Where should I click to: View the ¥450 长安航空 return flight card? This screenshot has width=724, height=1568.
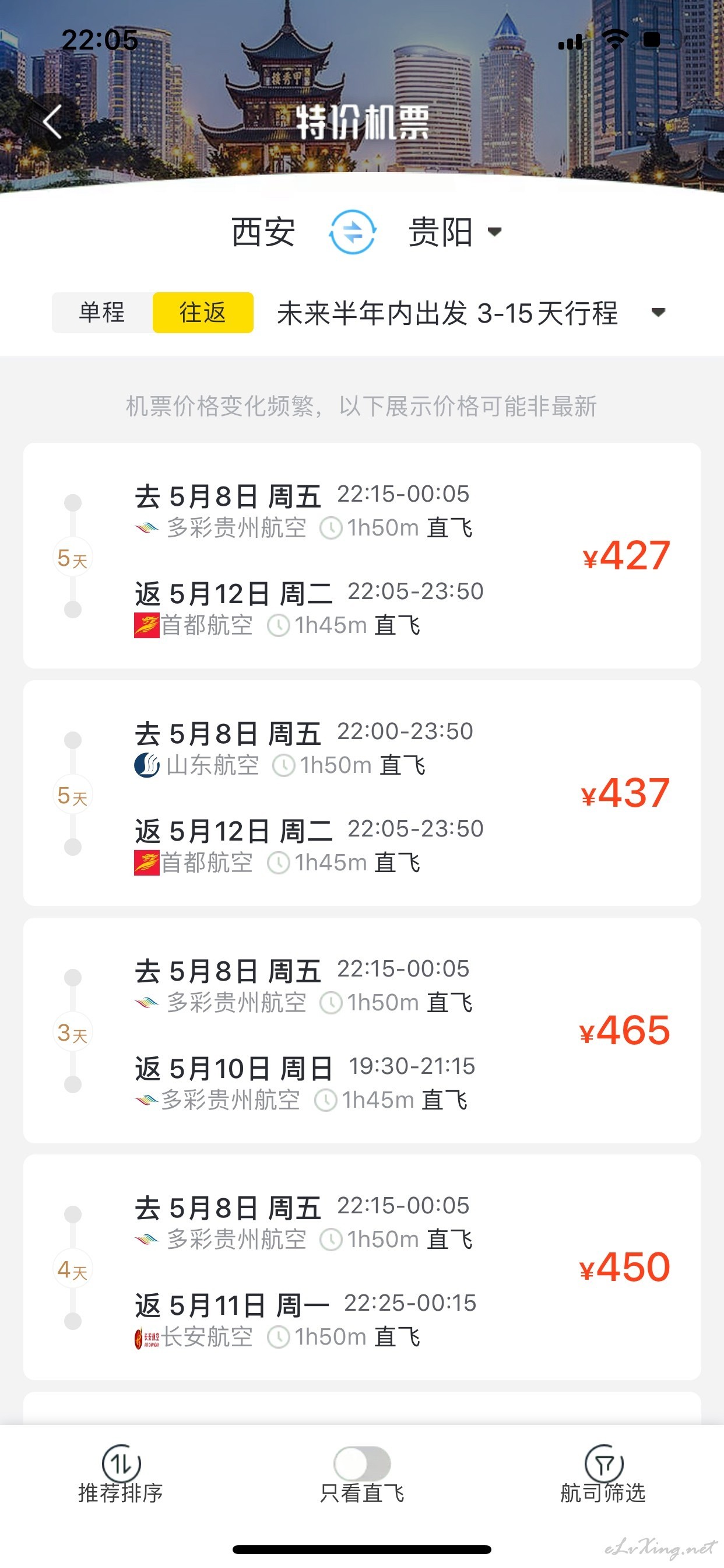(x=362, y=1268)
